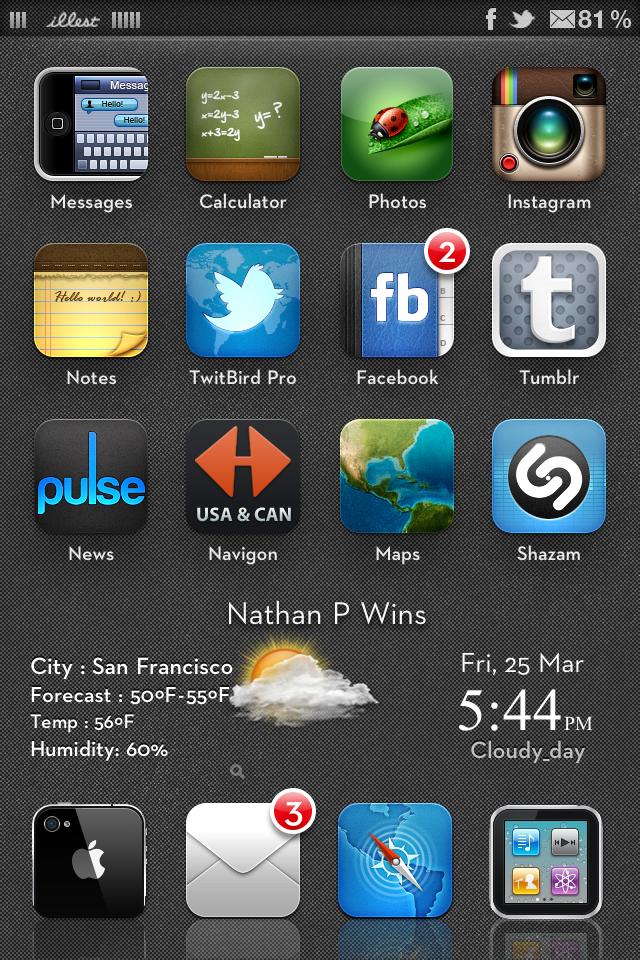
Task: Launch Shazam
Action: (x=549, y=476)
